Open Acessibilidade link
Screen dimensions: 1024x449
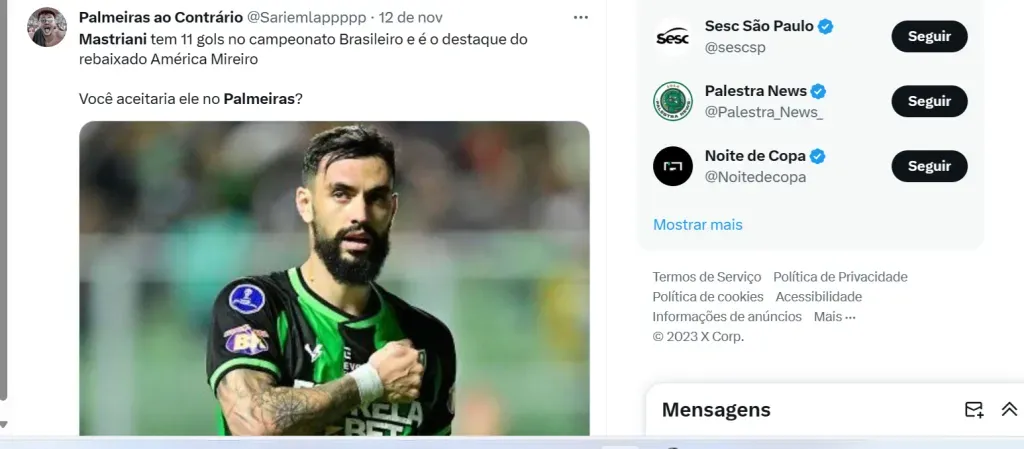pos(818,297)
